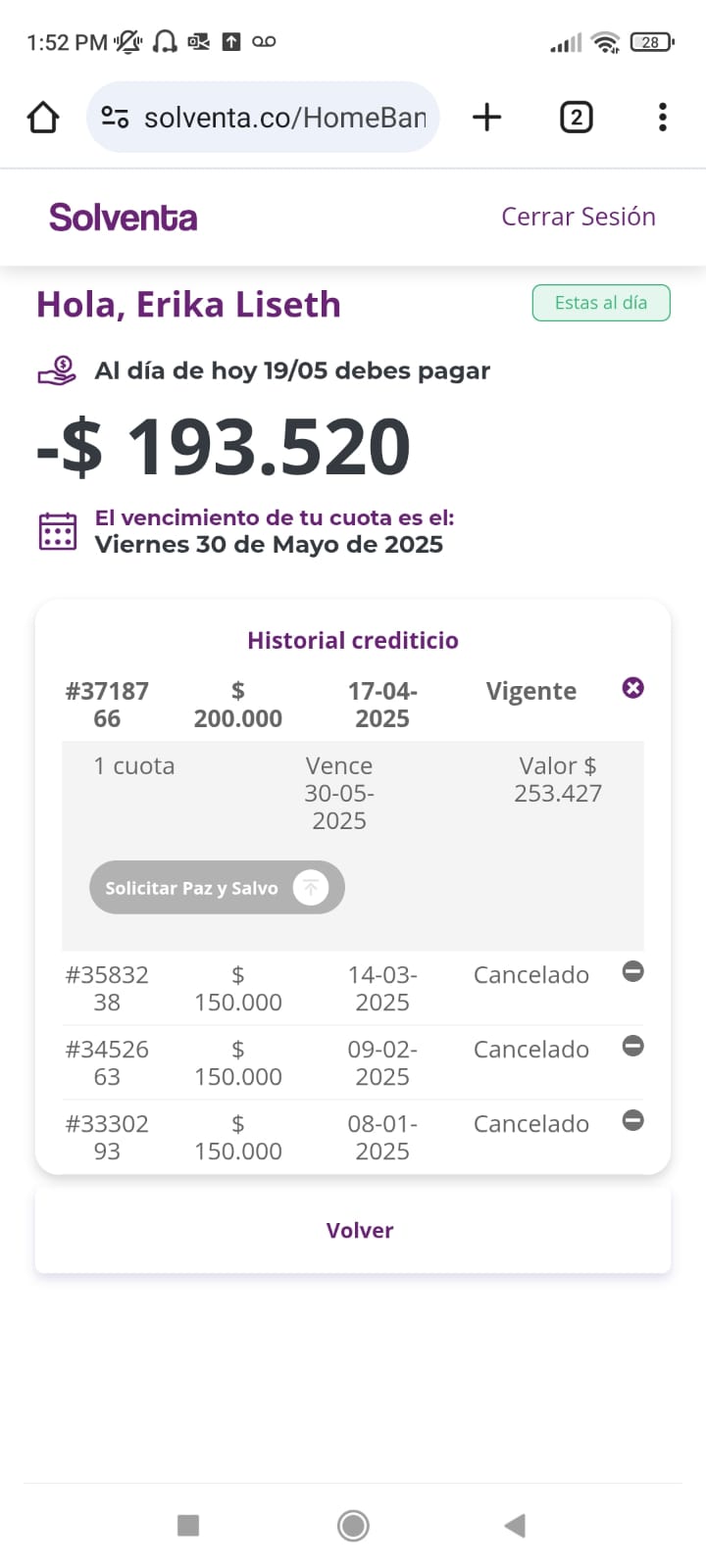The width and height of the screenshot is (706, 1568).
Task: Open the browser overflow menu
Action: point(663,118)
